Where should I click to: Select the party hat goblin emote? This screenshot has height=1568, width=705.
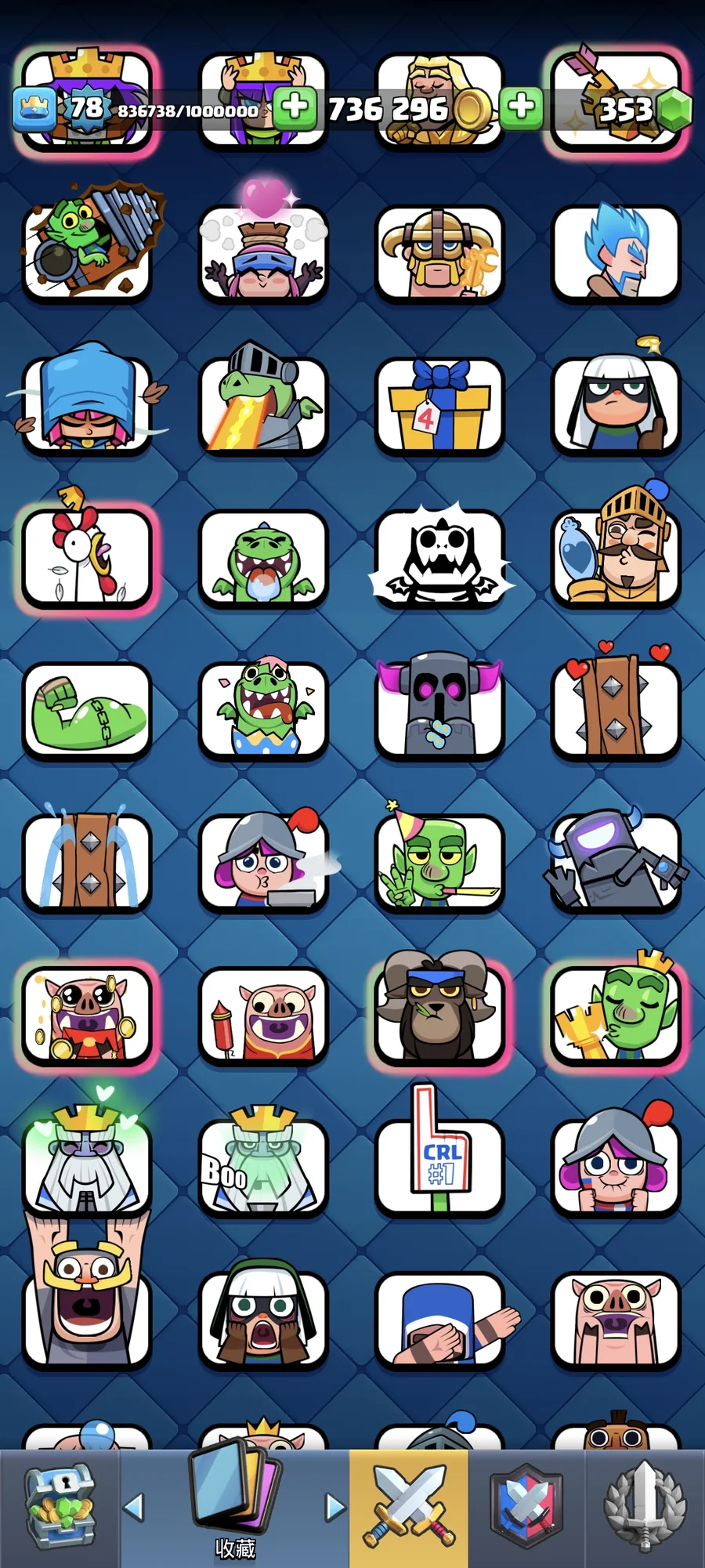click(439, 863)
